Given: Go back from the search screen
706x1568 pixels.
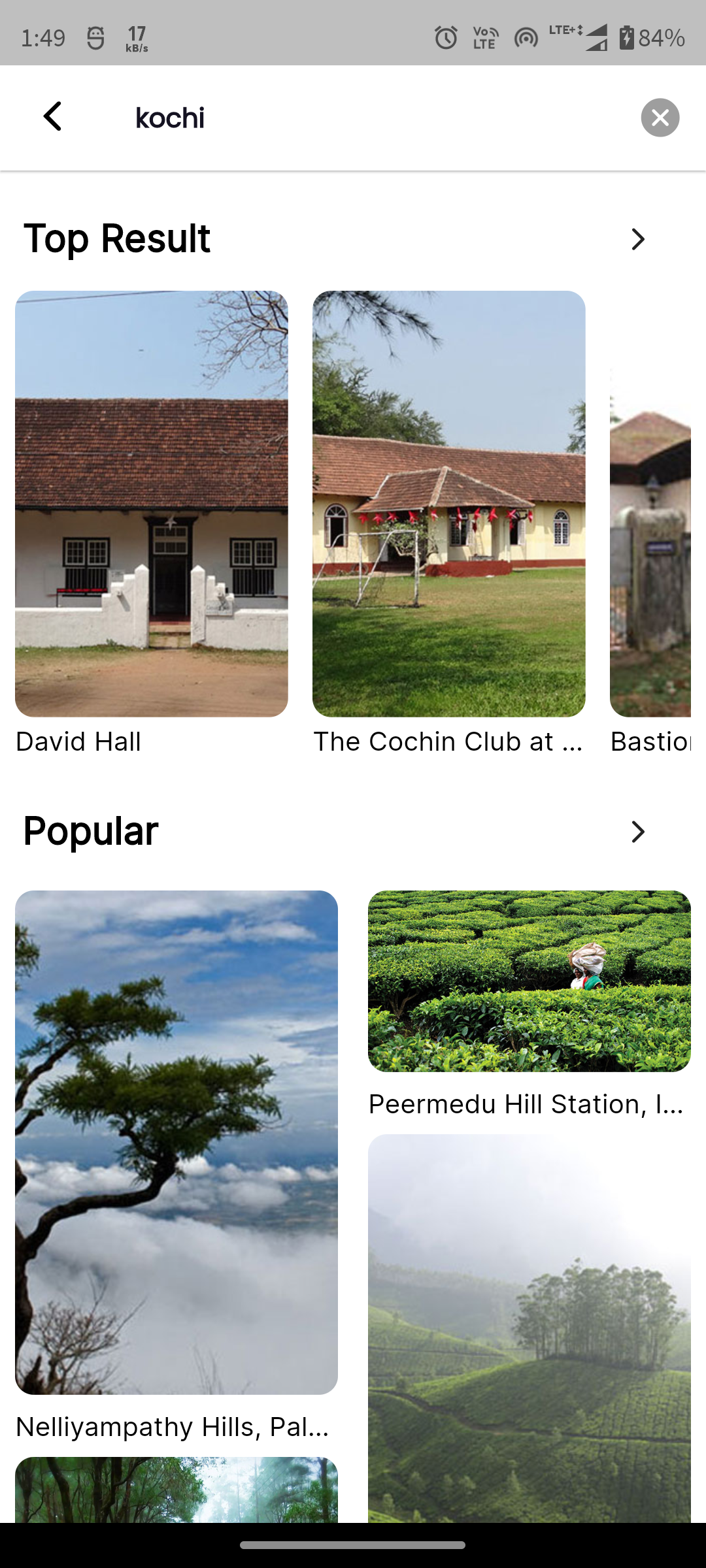Looking at the screenshot, I should (x=53, y=117).
